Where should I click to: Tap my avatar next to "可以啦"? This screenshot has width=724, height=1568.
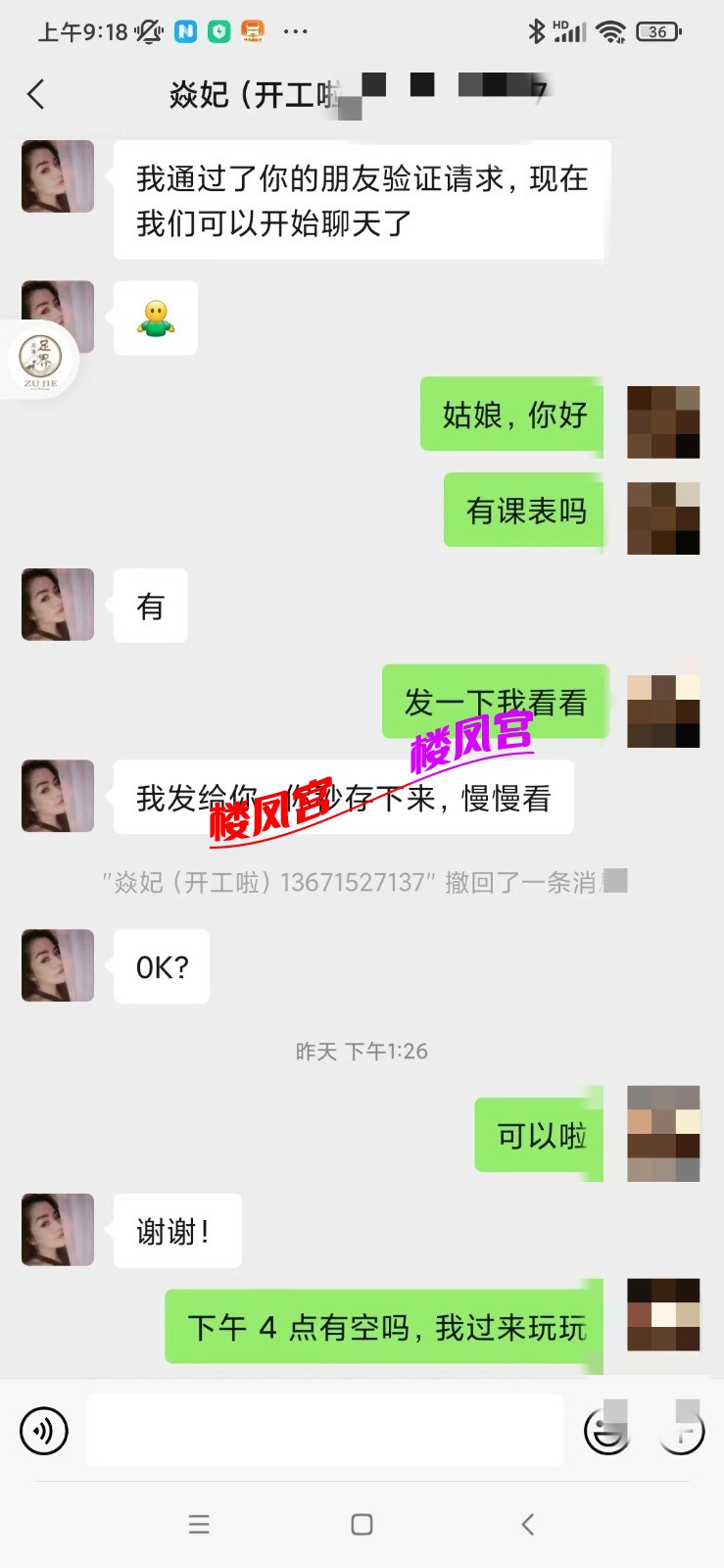tap(663, 1134)
